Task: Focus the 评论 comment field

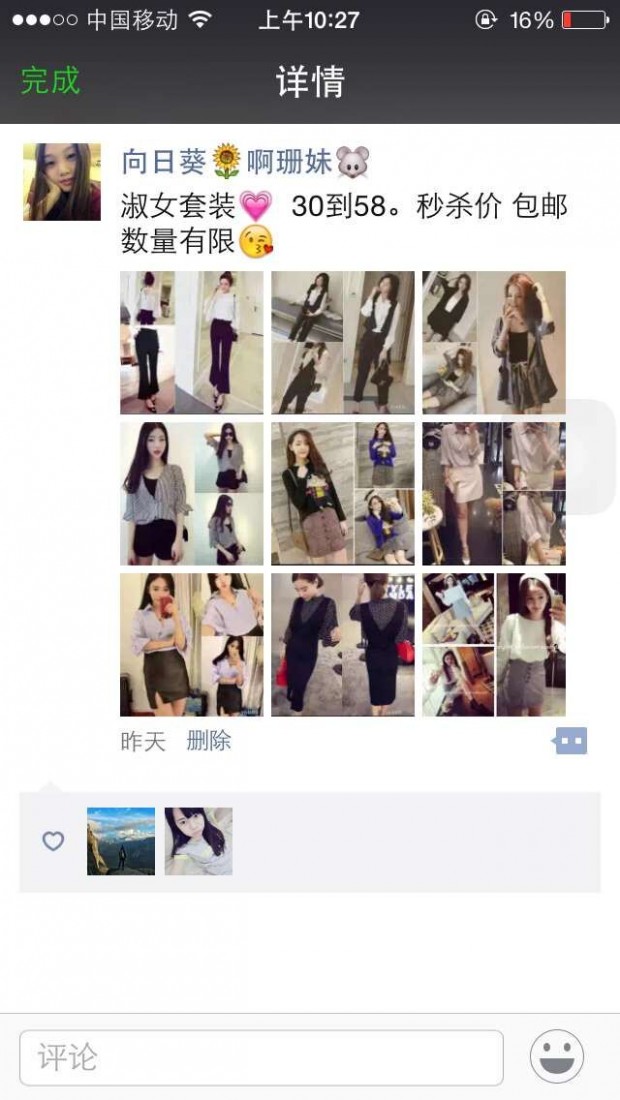Action: coord(261,1057)
